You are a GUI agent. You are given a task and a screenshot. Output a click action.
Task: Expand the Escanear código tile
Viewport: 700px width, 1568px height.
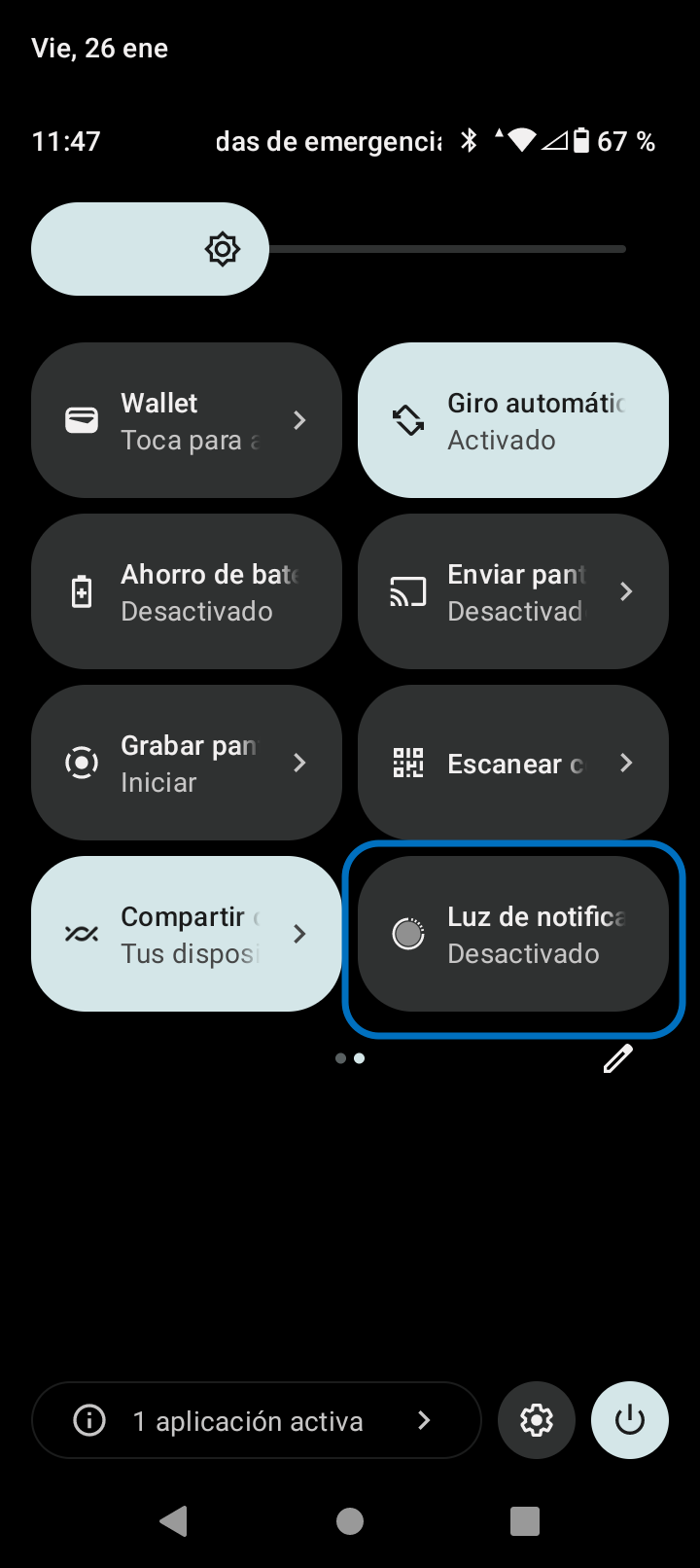[627, 762]
